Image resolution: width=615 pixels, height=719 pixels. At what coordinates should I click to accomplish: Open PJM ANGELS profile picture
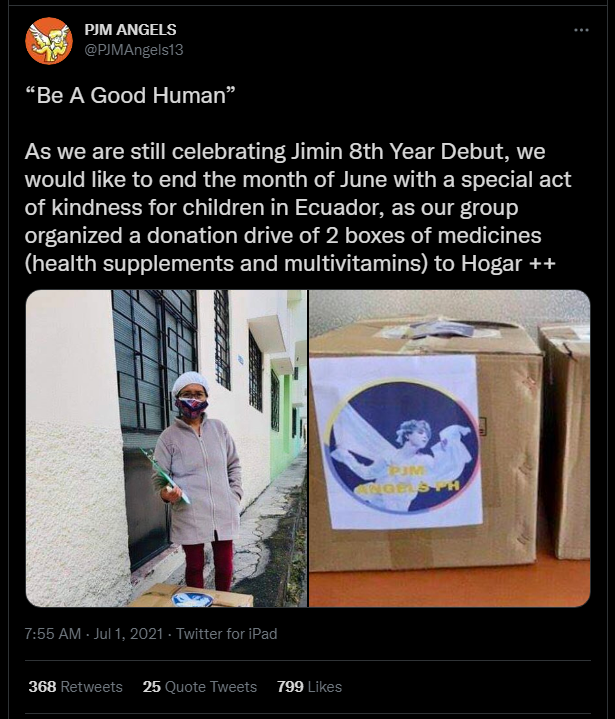pyautogui.click(x=49, y=41)
